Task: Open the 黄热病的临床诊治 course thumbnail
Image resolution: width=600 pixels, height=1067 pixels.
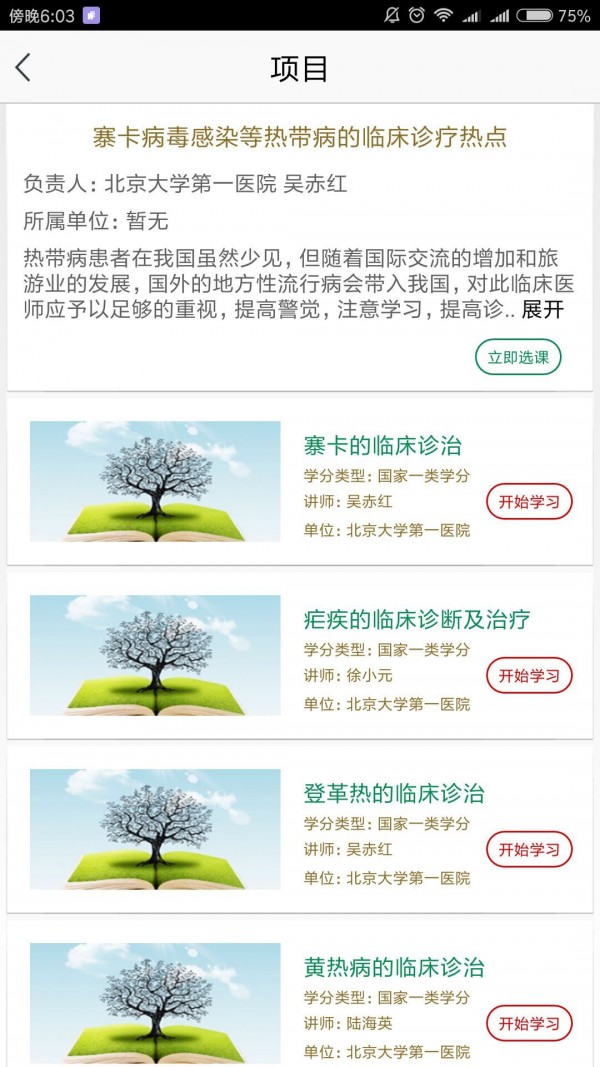Action: (155, 1003)
